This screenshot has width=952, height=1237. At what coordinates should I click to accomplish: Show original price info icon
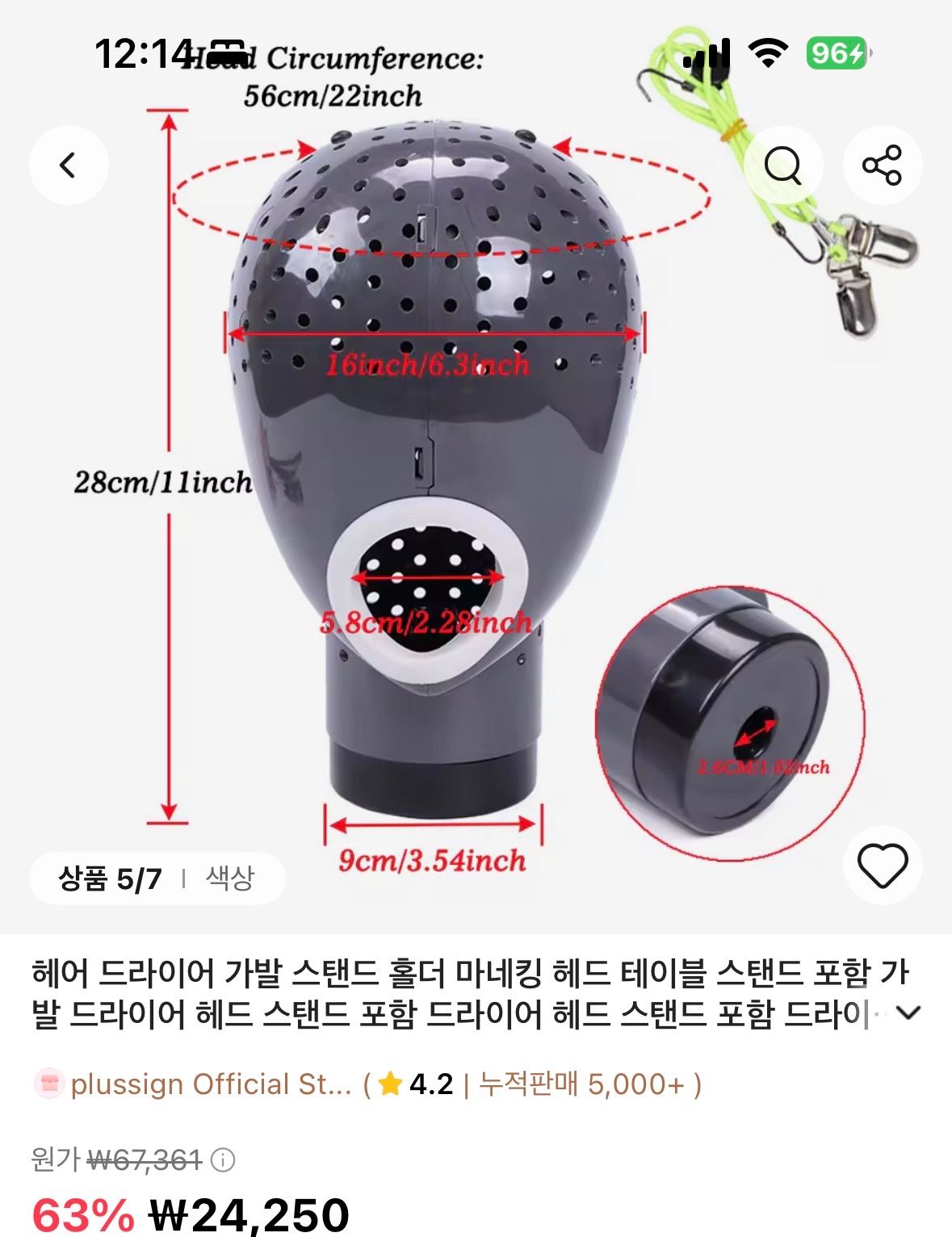click(x=223, y=1160)
